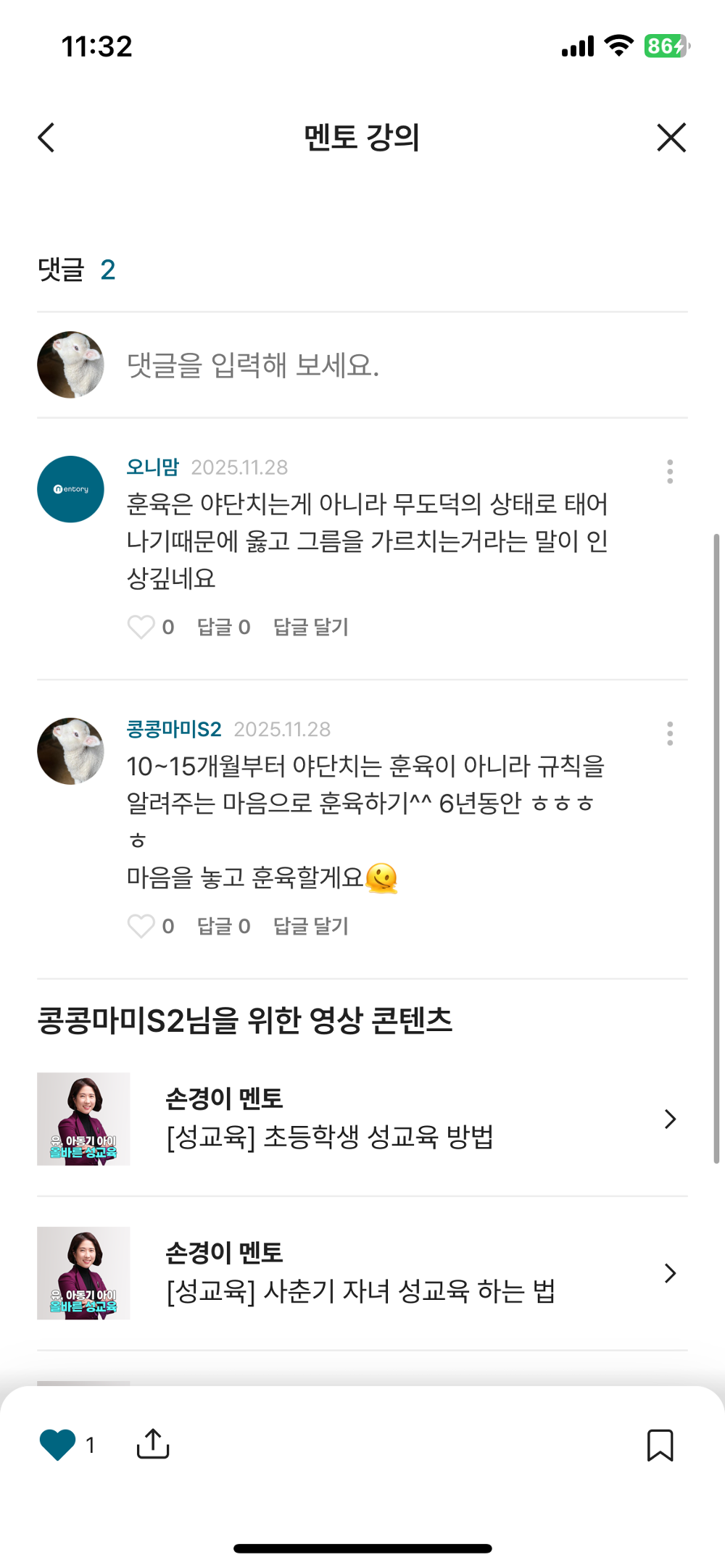Open 콩콩마미S2's profile picture
The image size is (725, 1568).
(70, 751)
